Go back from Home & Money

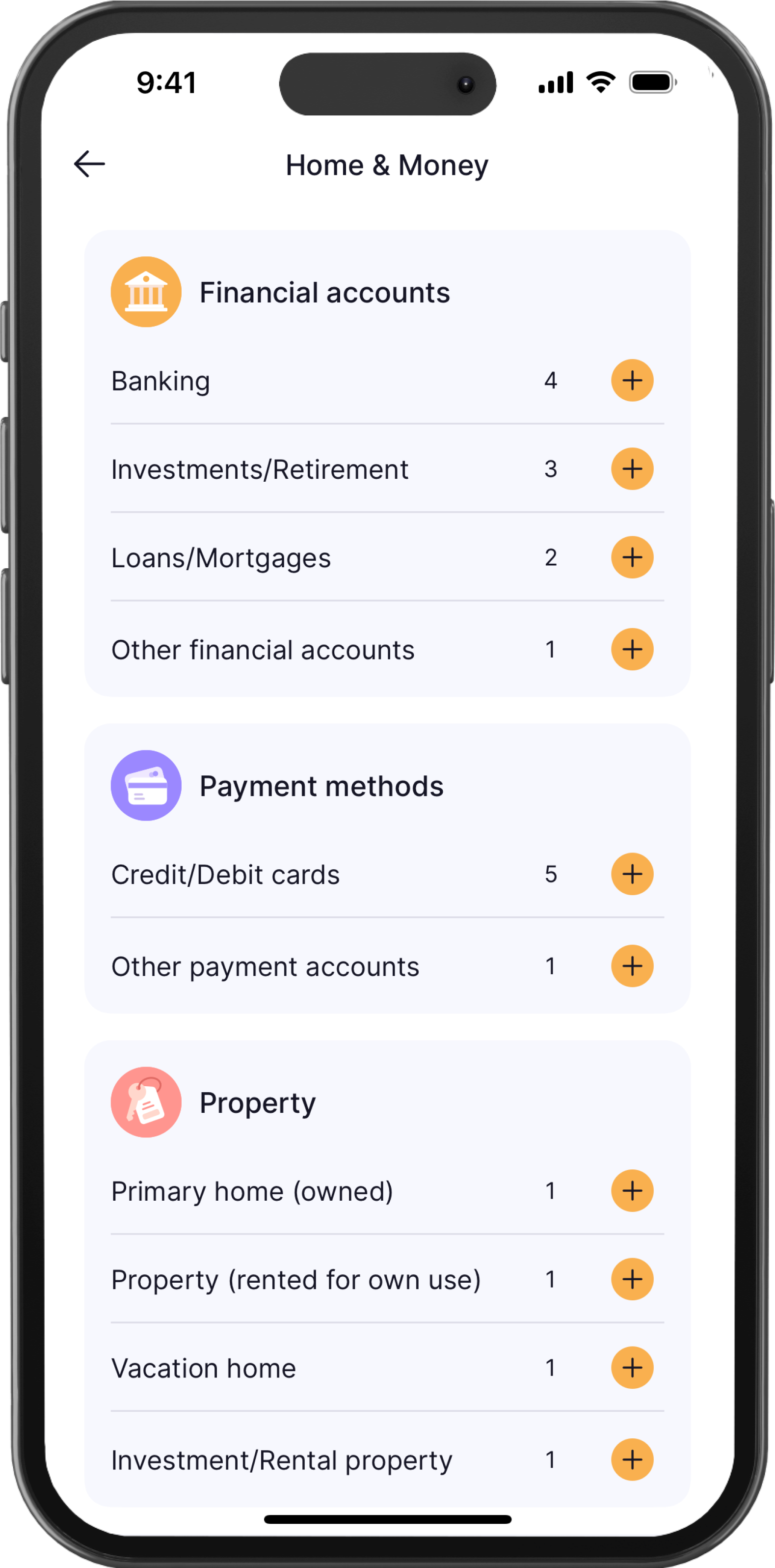click(x=89, y=165)
